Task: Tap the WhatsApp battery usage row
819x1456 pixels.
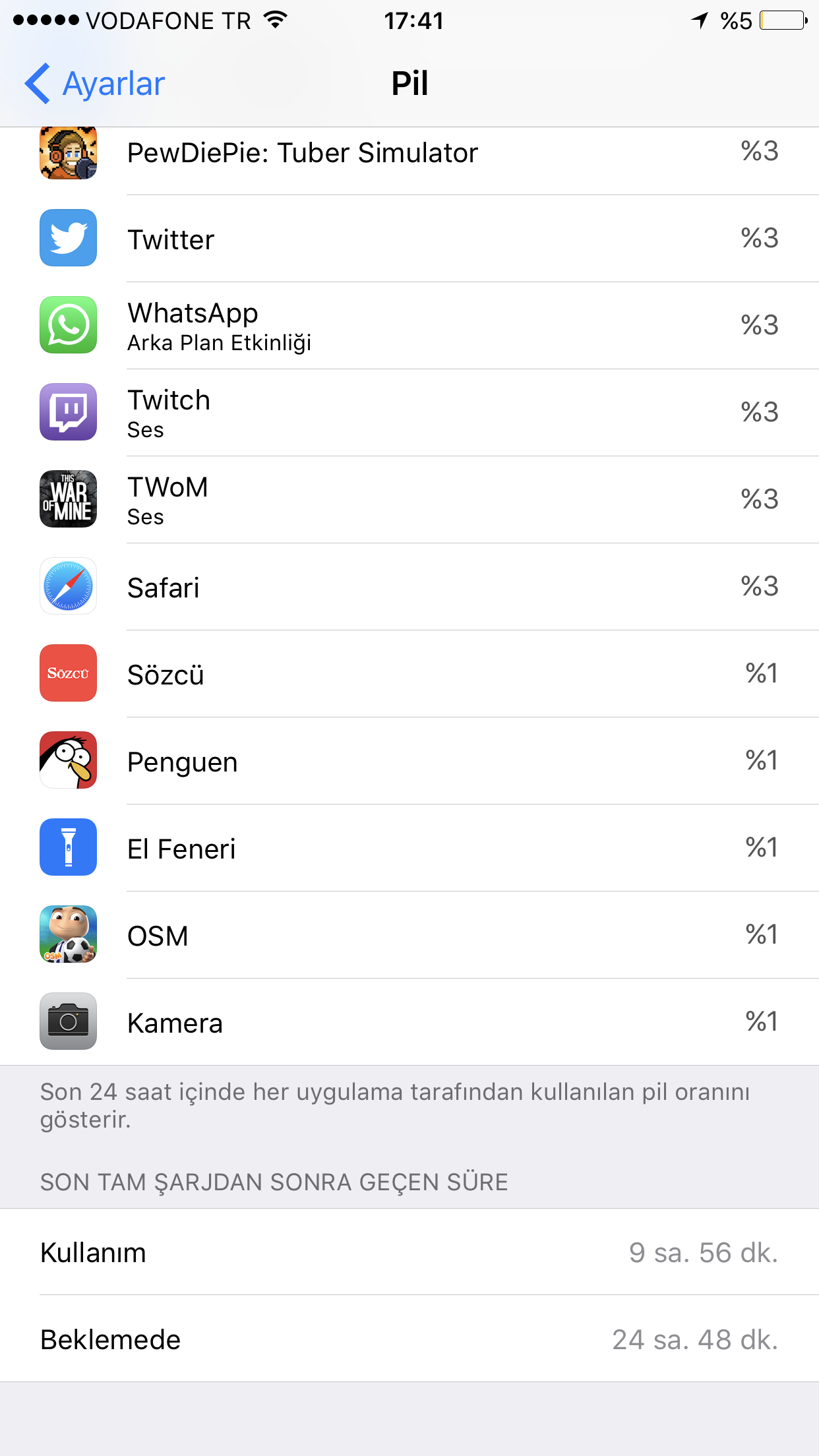Action: [409, 326]
